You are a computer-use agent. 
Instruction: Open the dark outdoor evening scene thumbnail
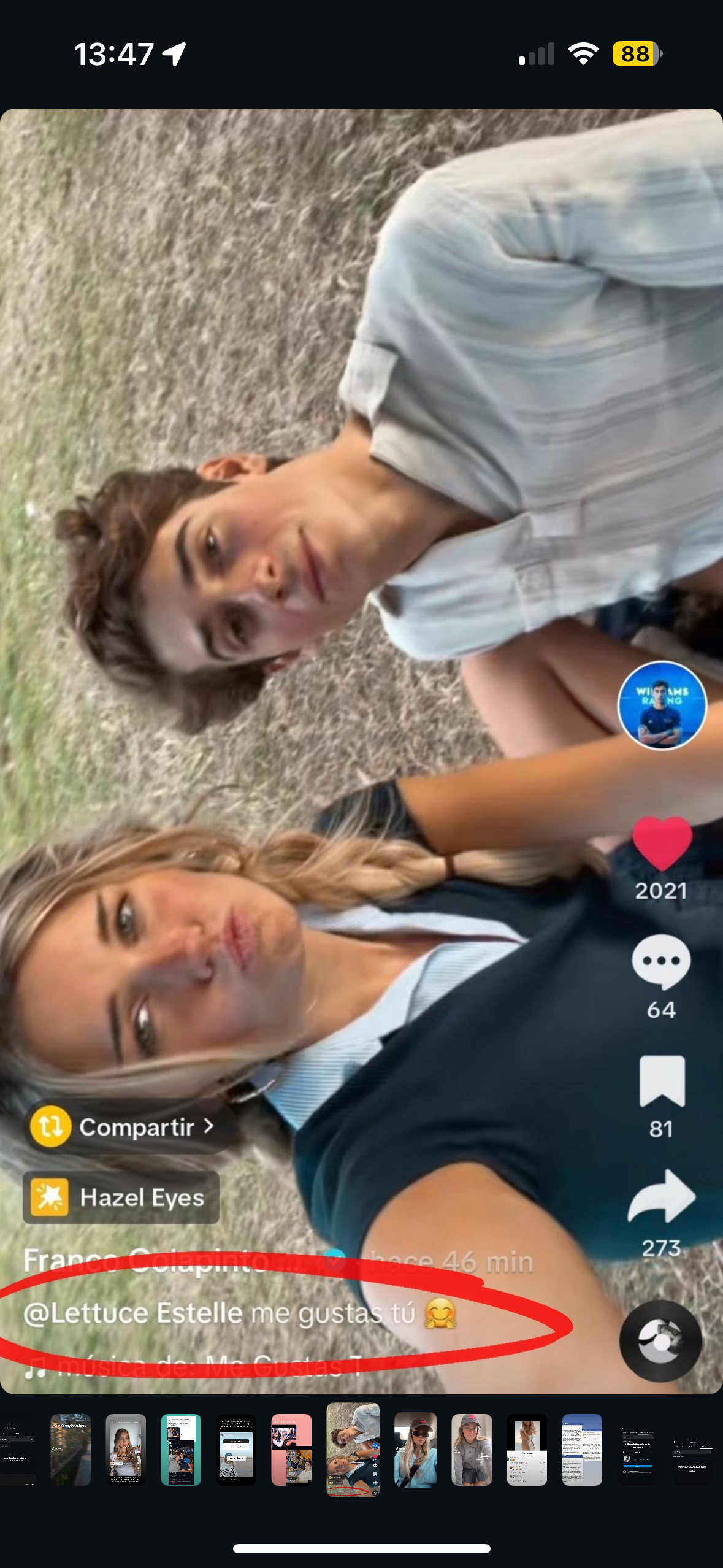(x=71, y=1450)
